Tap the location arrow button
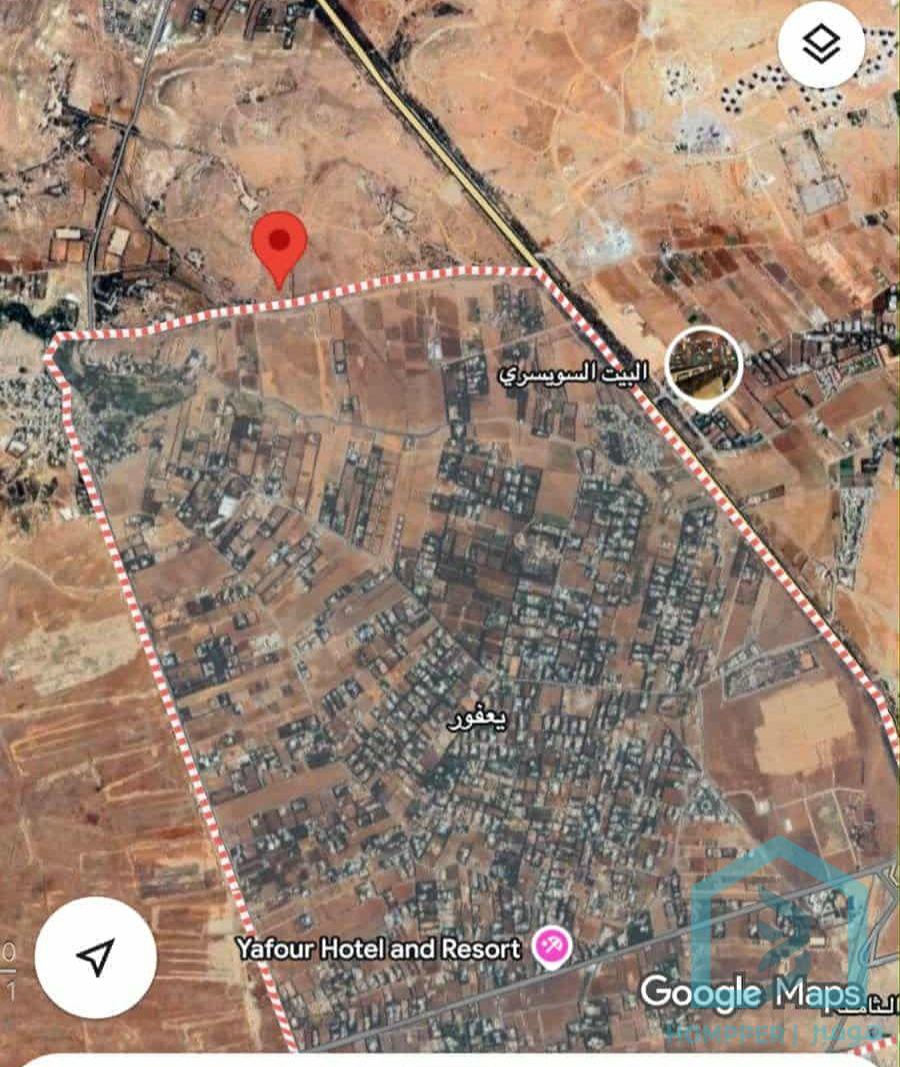Viewport: 900px width, 1067px height. click(95, 957)
